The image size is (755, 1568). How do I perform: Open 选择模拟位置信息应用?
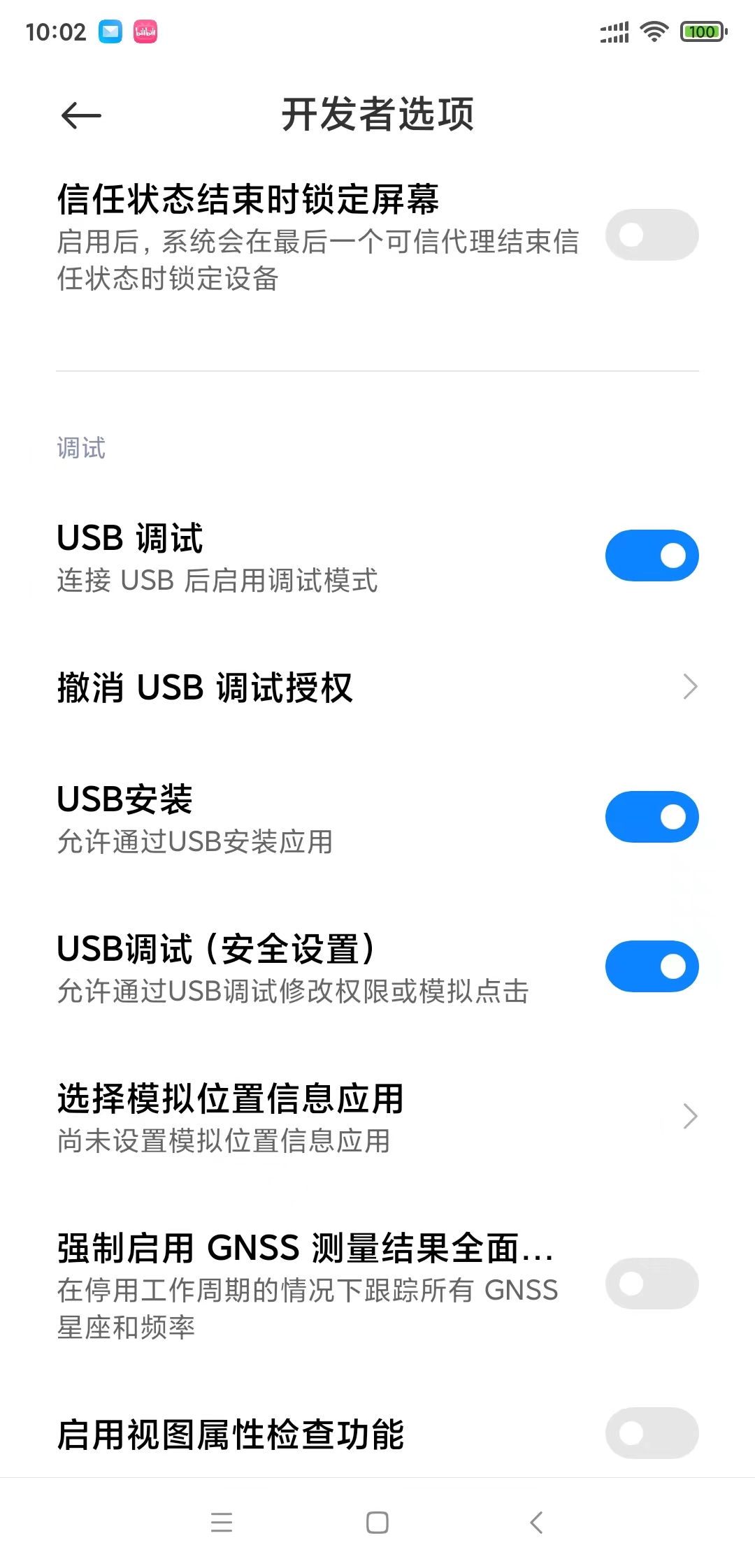coord(377,1117)
